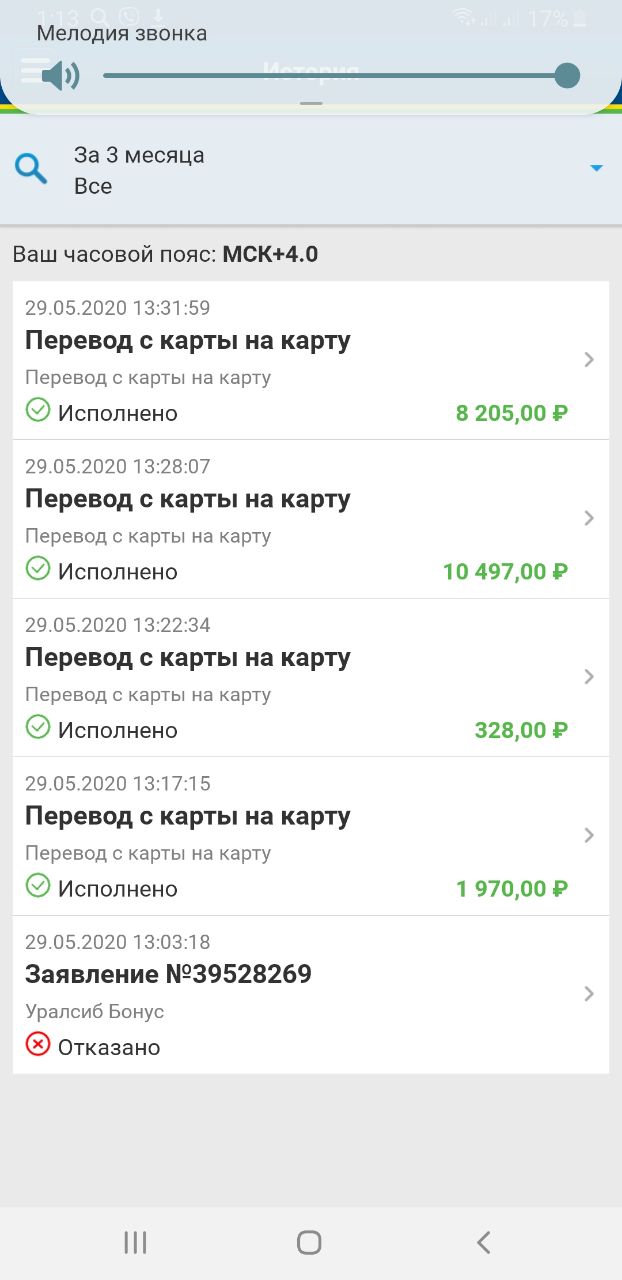View the 1 970,00 ₽ transfer details
622x1280 pixels.
point(311,836)
